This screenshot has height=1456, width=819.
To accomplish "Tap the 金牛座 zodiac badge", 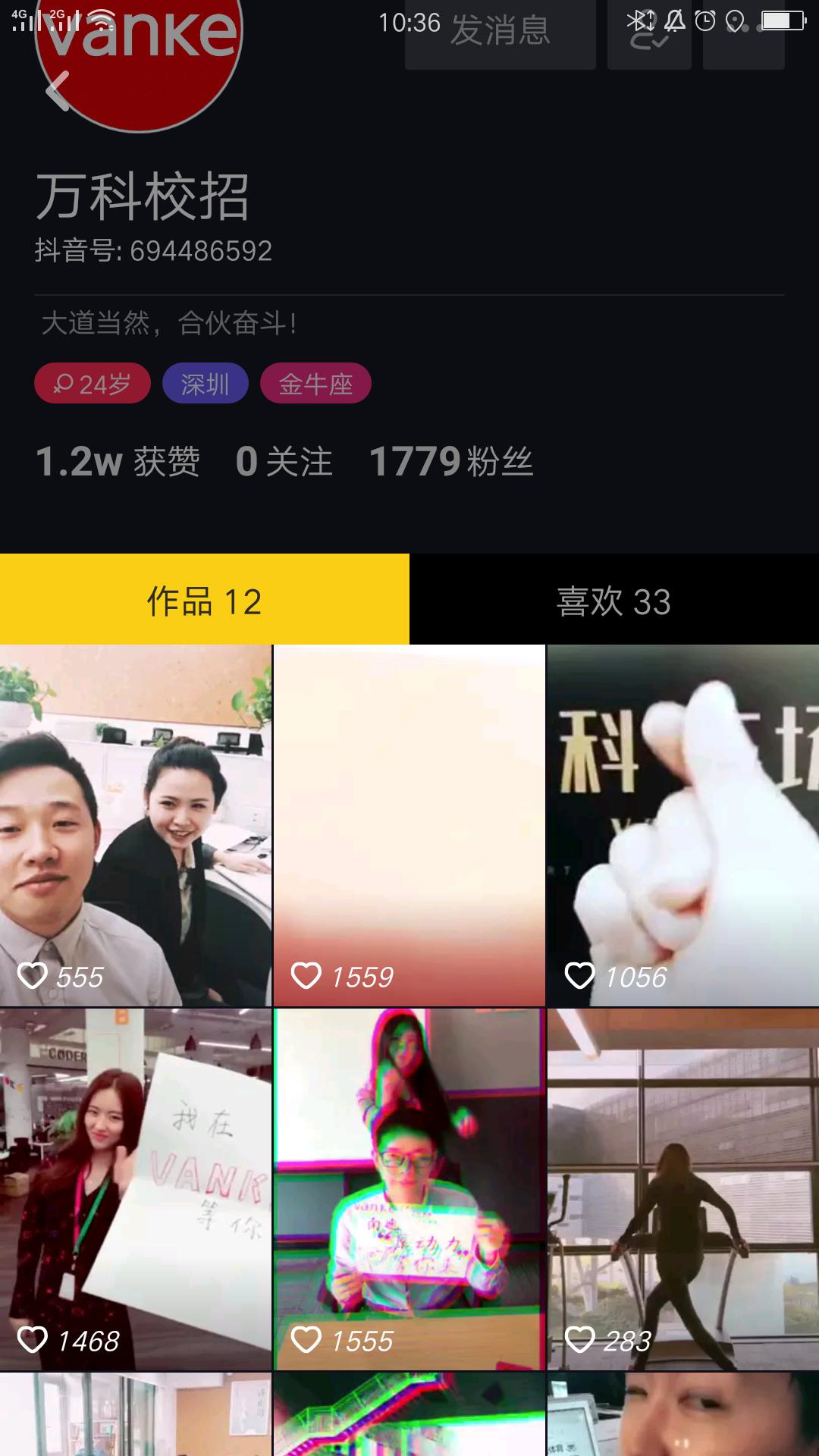I will [315, 383].
